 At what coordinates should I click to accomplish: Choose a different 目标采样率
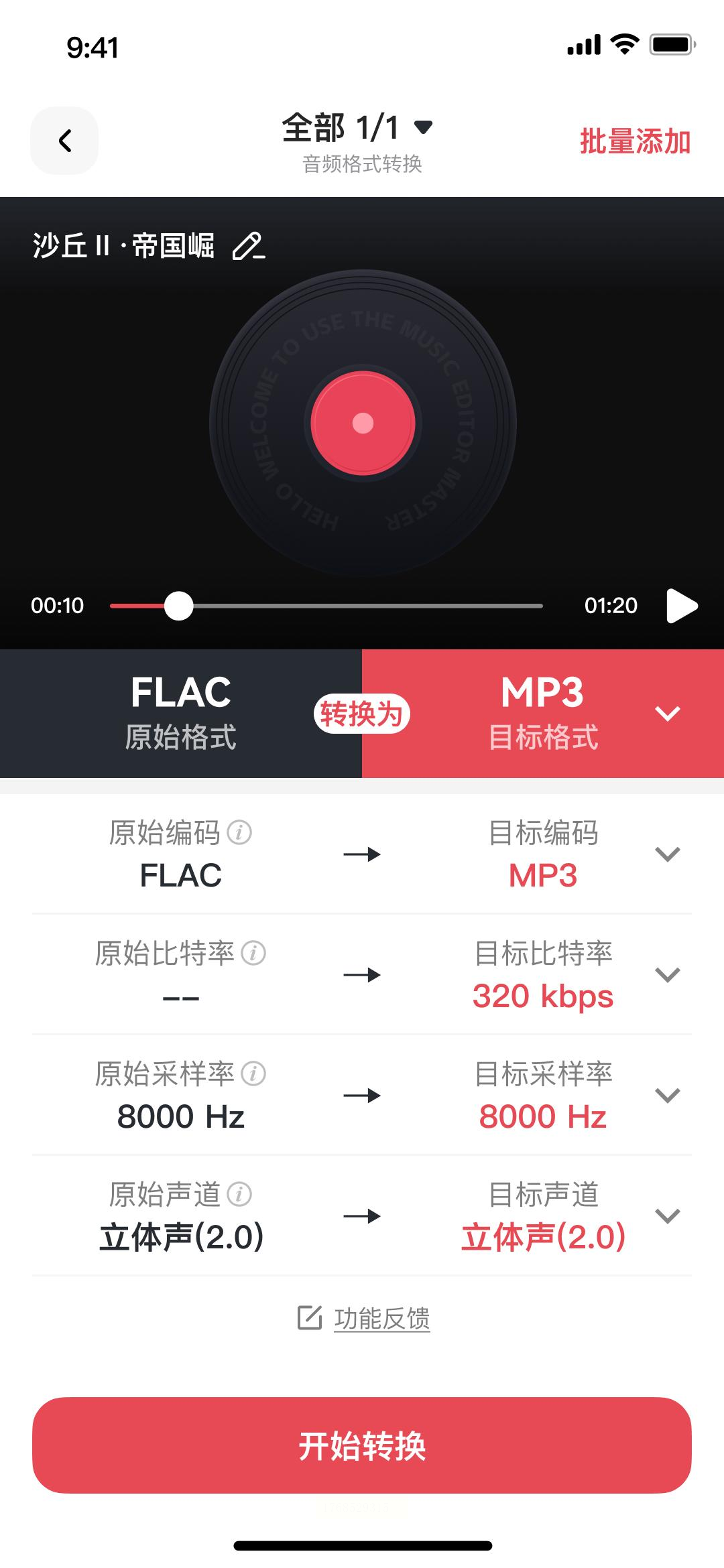pos(667,1095)
